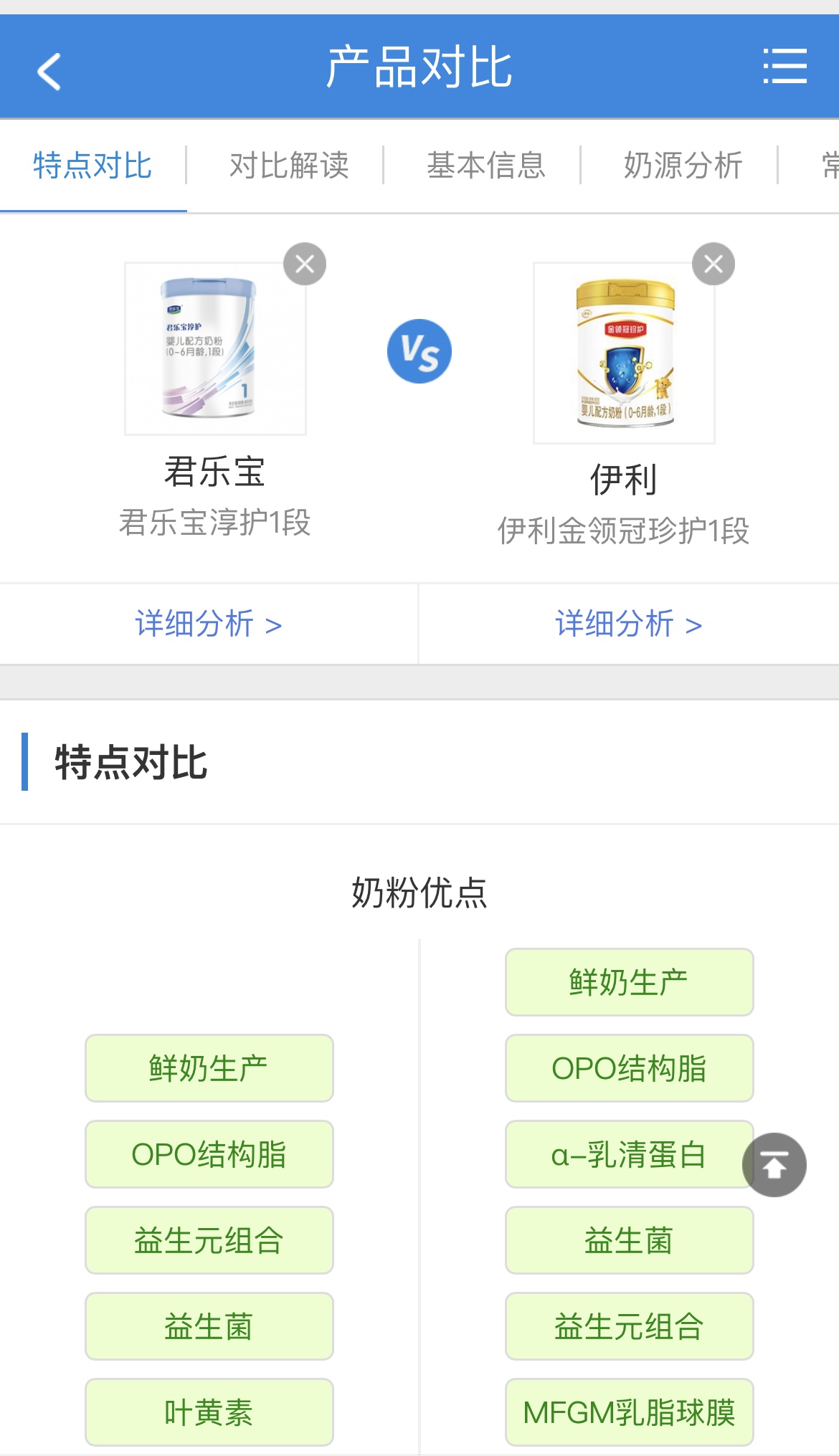Open 君乐宝淳护1段 product image
839x1456 pixels.
click(215, 349)
